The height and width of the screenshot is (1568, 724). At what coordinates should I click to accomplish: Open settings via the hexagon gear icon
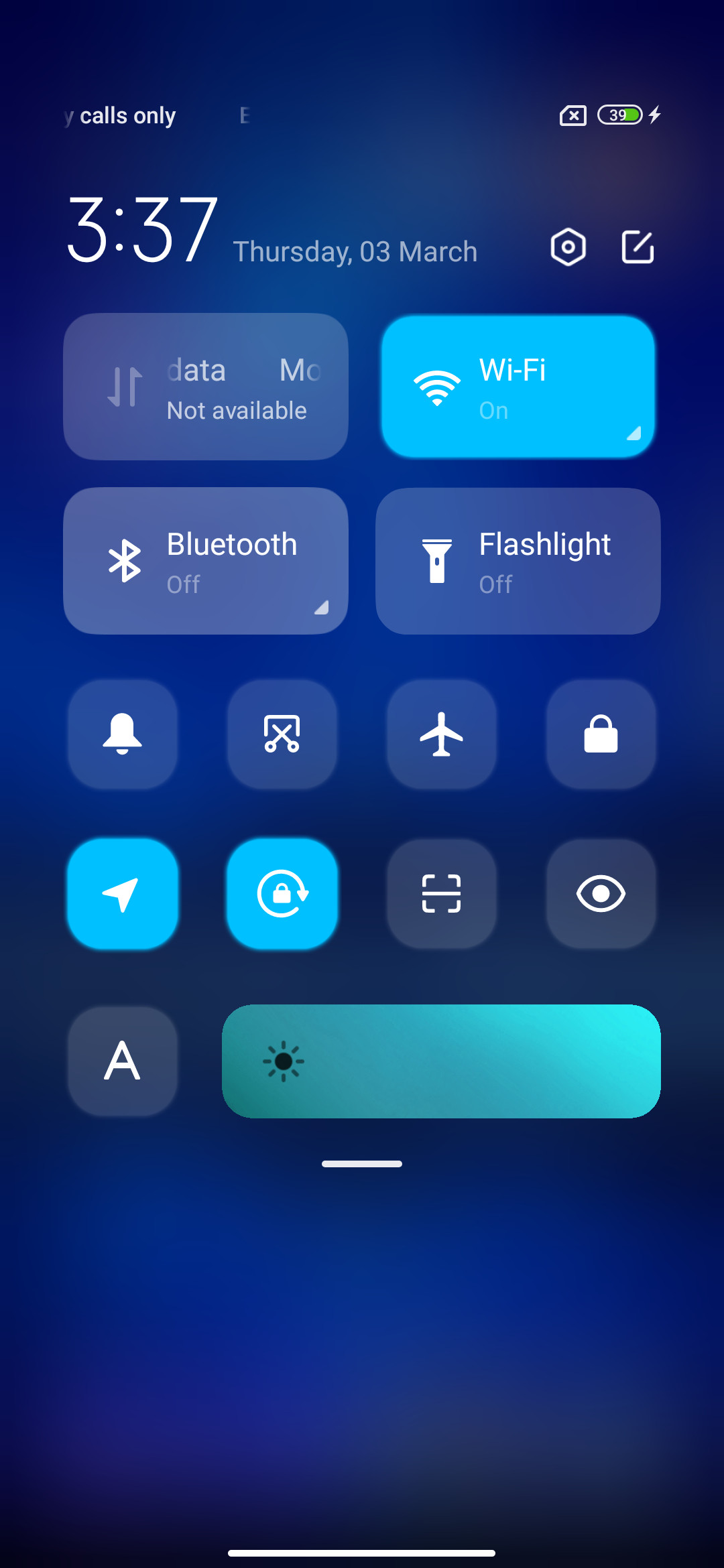(x=568, y=247)
